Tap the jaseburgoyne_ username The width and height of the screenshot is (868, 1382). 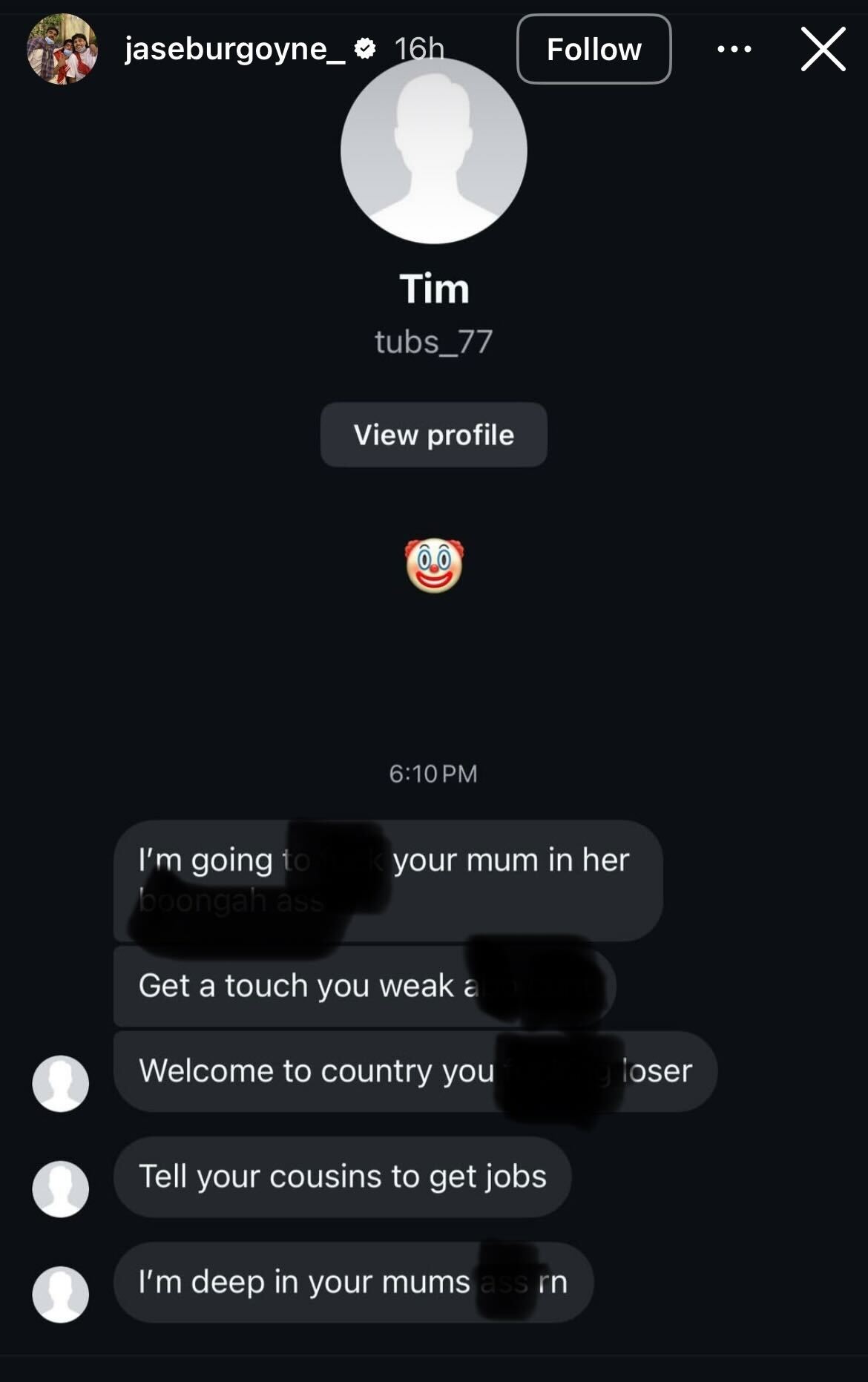(234, 49)
